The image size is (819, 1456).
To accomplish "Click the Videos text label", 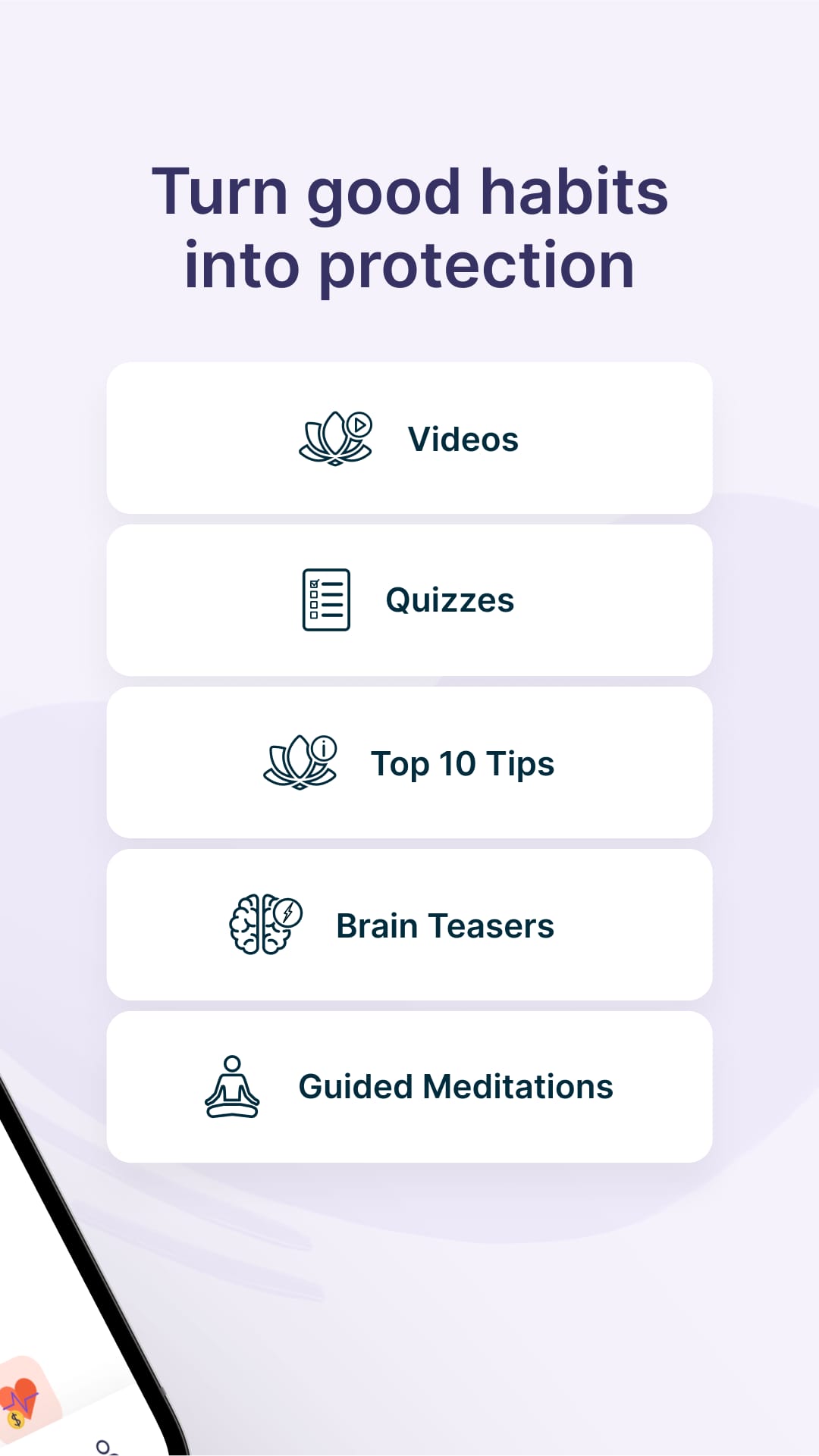I will pyautogui.click(x=462, y=438).
